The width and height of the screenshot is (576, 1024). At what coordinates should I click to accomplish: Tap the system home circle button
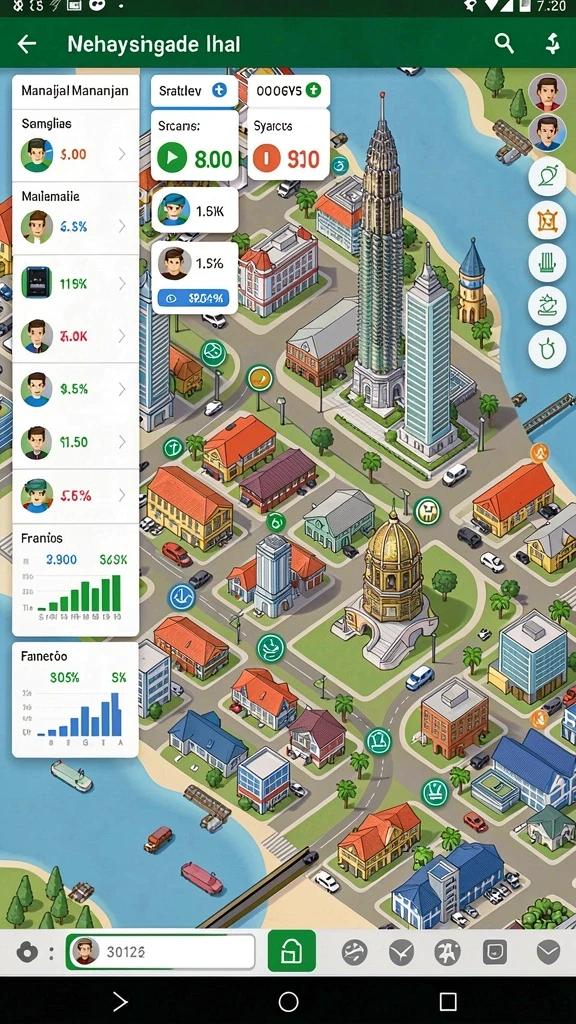click(288, 1001)
